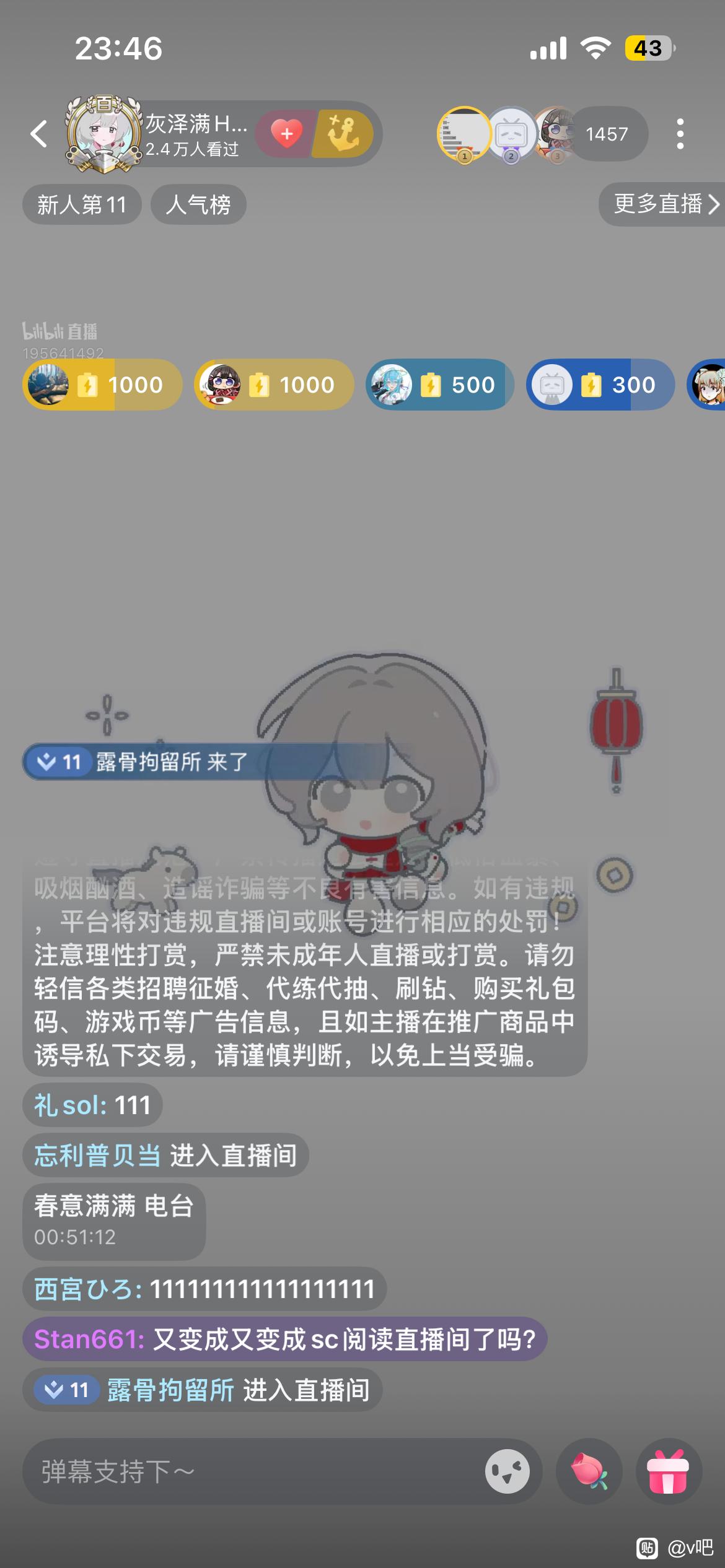View the 1457 audience ranking list

click(606, 134)
